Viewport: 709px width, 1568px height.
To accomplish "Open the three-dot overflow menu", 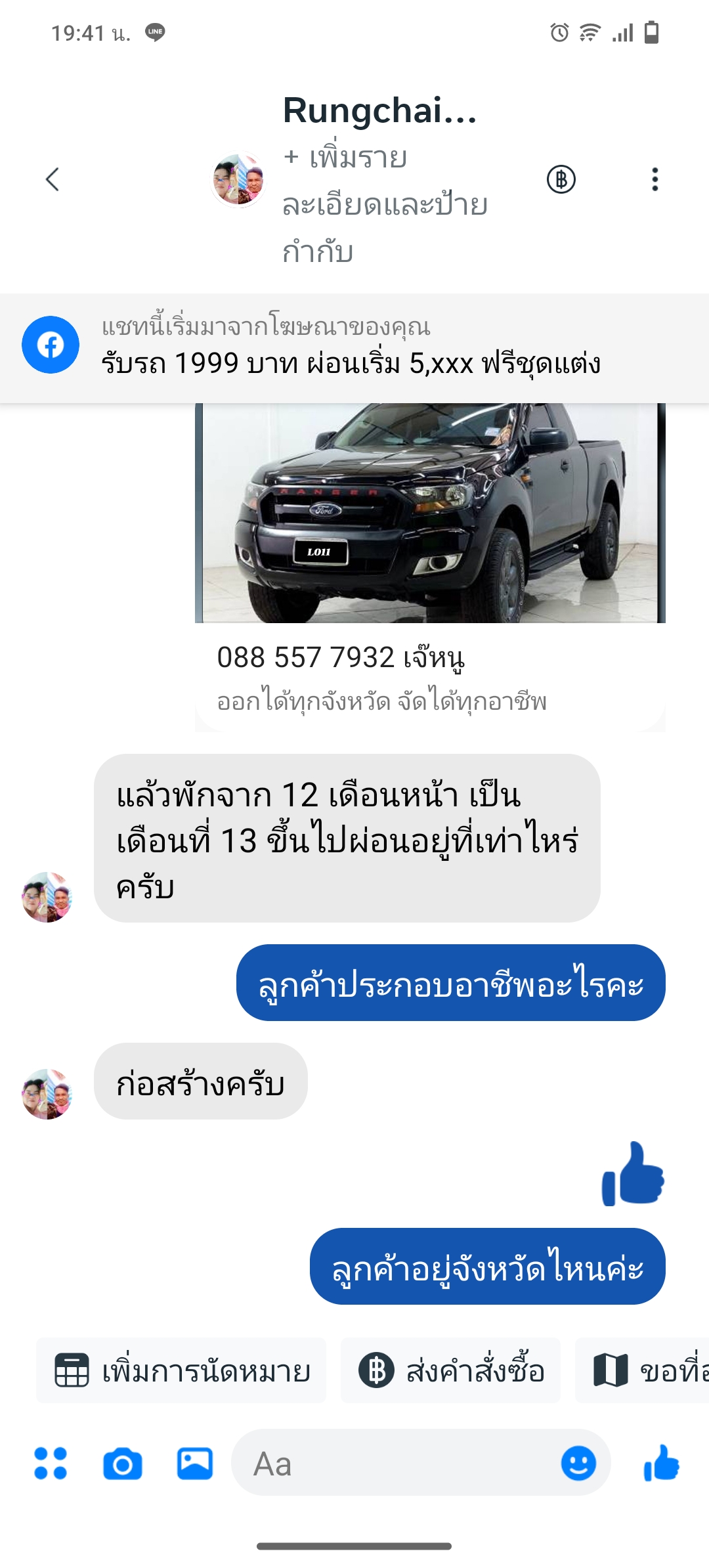I will coord(655,179).
